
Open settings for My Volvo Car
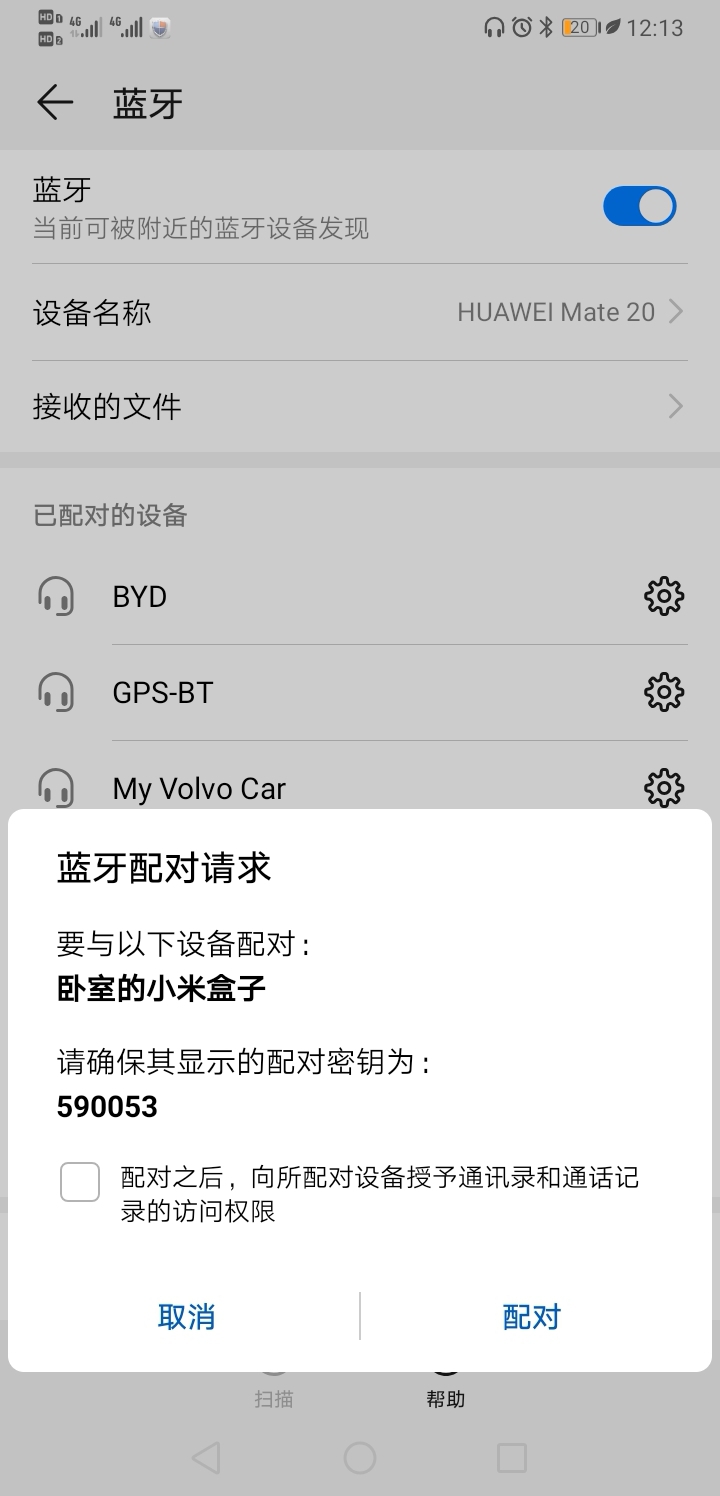664,788
